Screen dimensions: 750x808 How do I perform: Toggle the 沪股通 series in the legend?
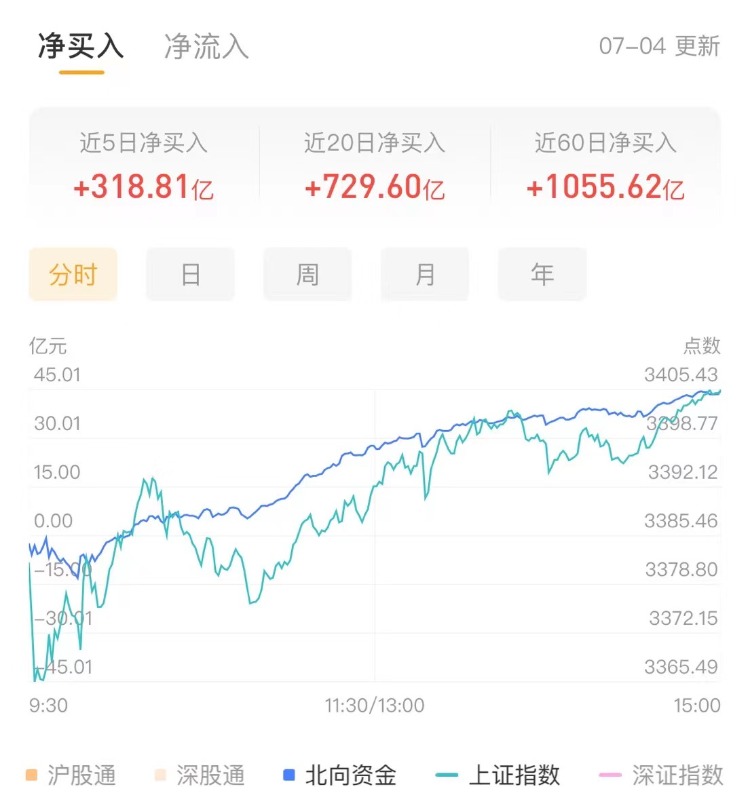tap(71, 775)
